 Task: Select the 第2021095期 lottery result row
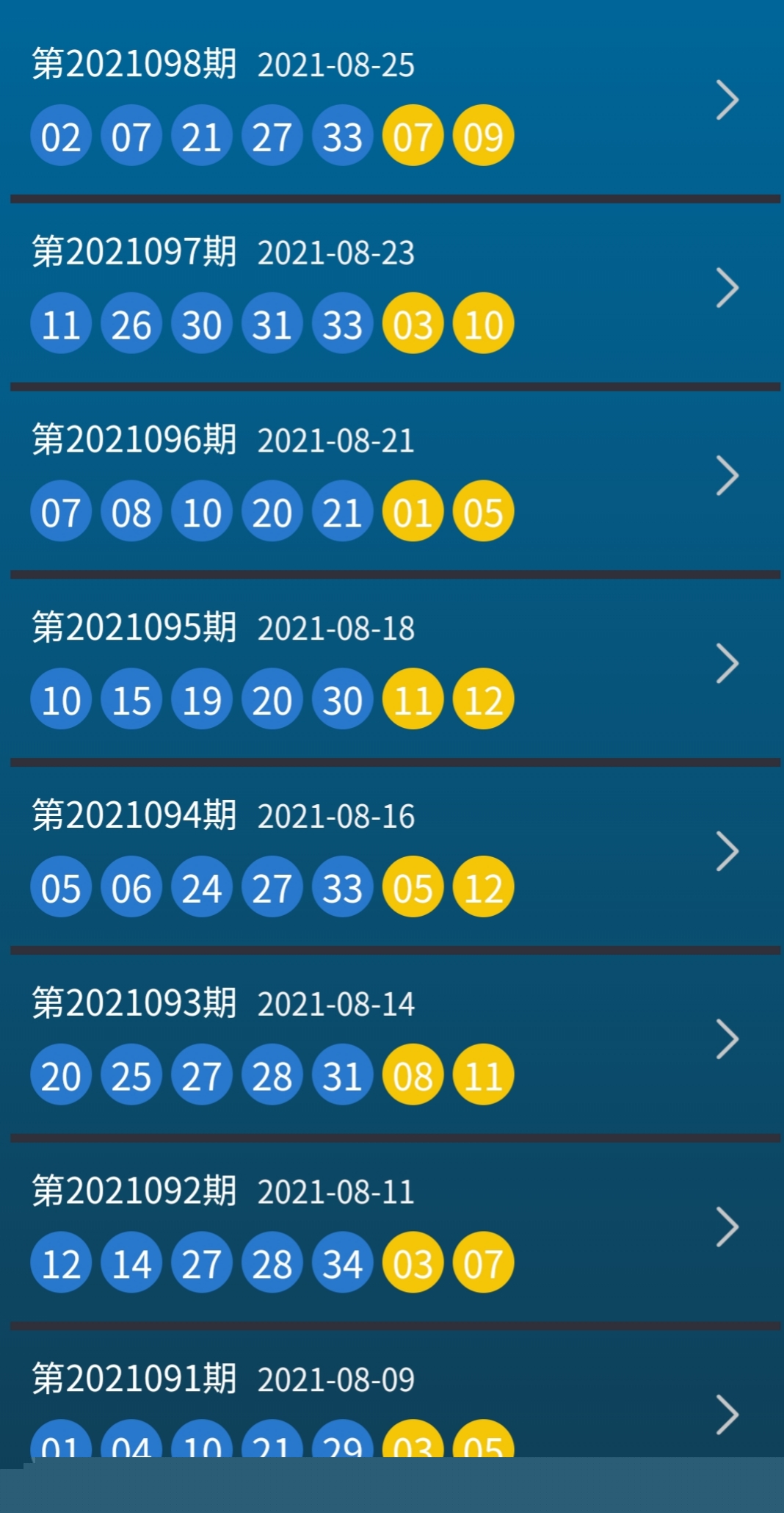(392, 668)
